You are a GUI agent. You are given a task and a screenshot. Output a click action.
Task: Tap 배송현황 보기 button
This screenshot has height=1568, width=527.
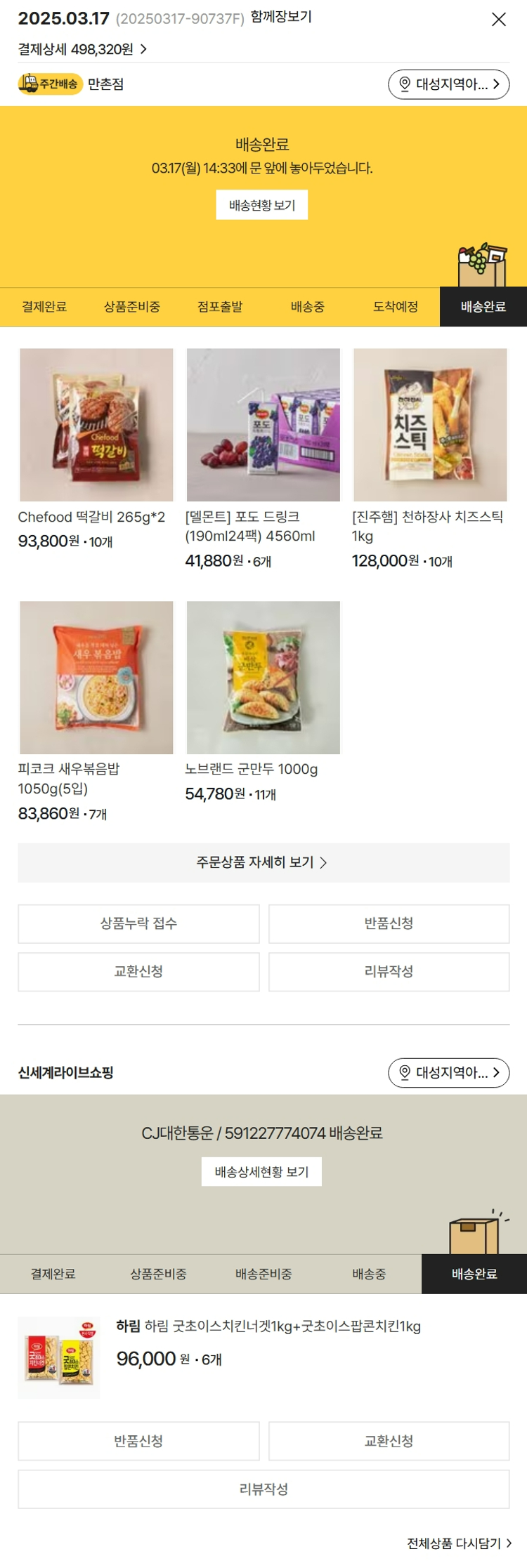tap(261, 205)
